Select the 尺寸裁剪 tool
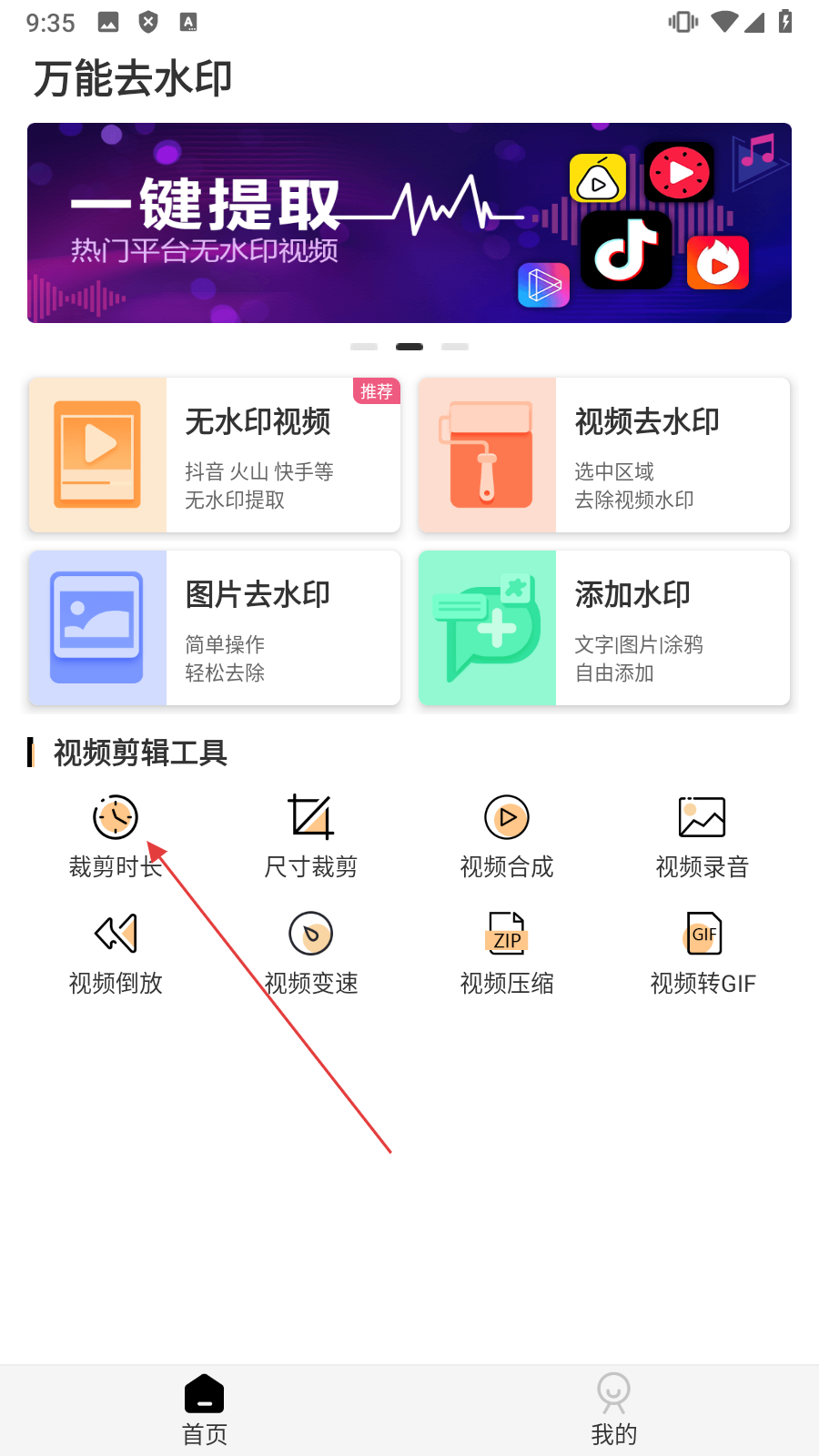This screenshot has width=819, height=1456. [x=311, y=835]
